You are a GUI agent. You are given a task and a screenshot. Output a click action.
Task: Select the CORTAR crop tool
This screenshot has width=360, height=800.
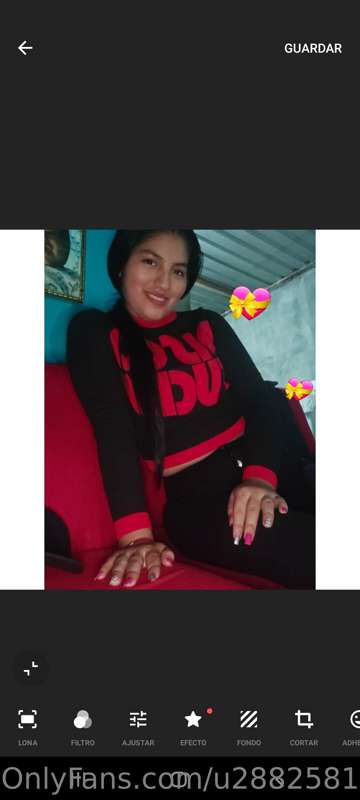click(x=304, y=727)
